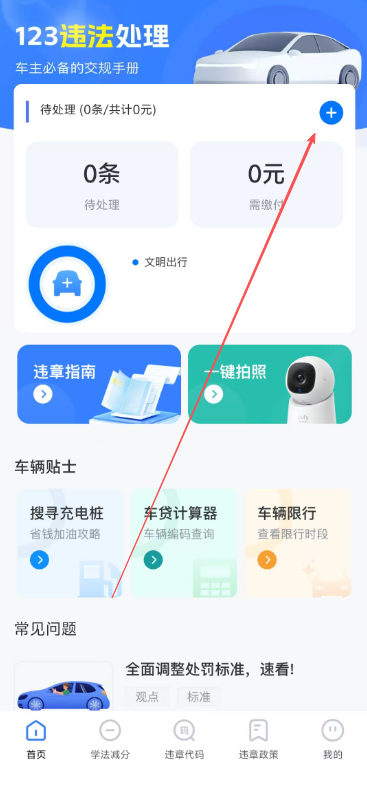
Task: Open article 全面调整处罚标准，速看!
Action: pyautogui.click(x=210, y=669)
